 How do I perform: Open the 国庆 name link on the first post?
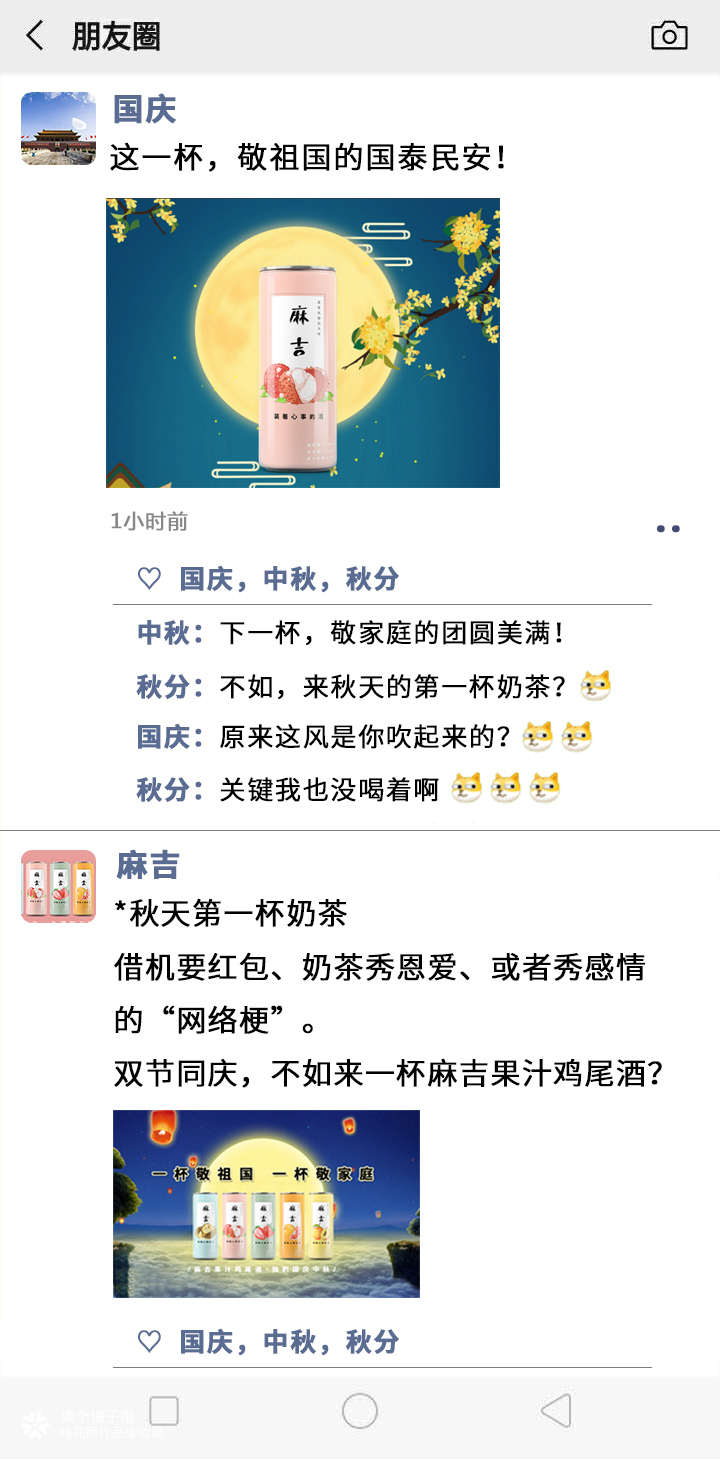145,109
